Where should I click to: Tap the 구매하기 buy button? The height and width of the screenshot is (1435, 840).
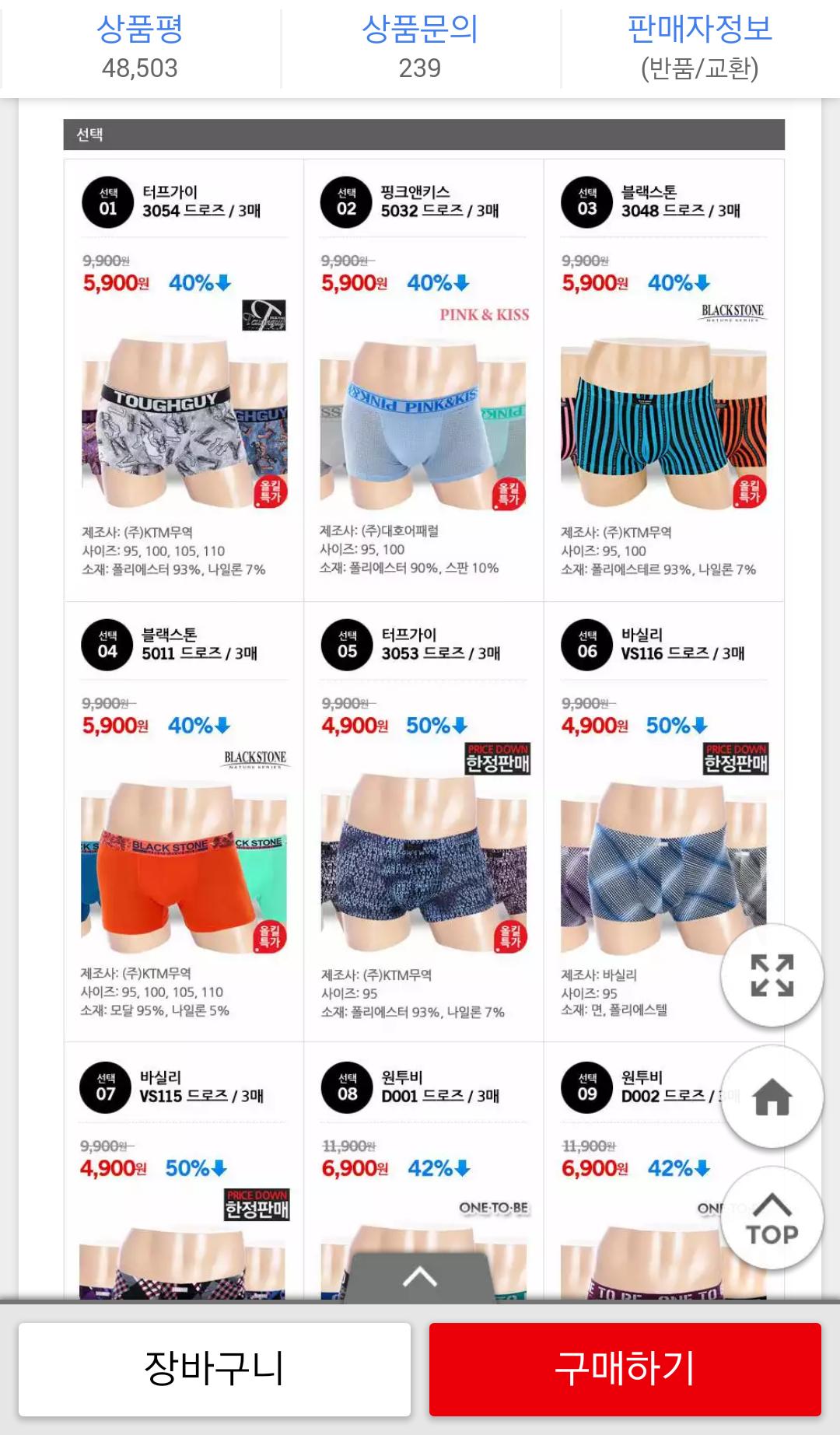[x=625, y=1370]
